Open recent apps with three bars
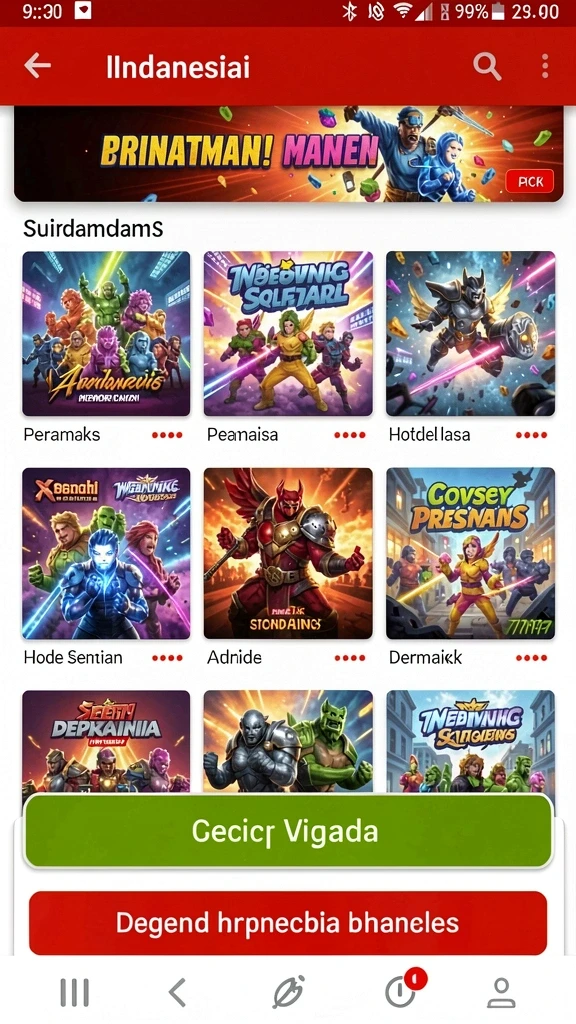Screen dimensions: 576x1024 click(x=74, y=993)
